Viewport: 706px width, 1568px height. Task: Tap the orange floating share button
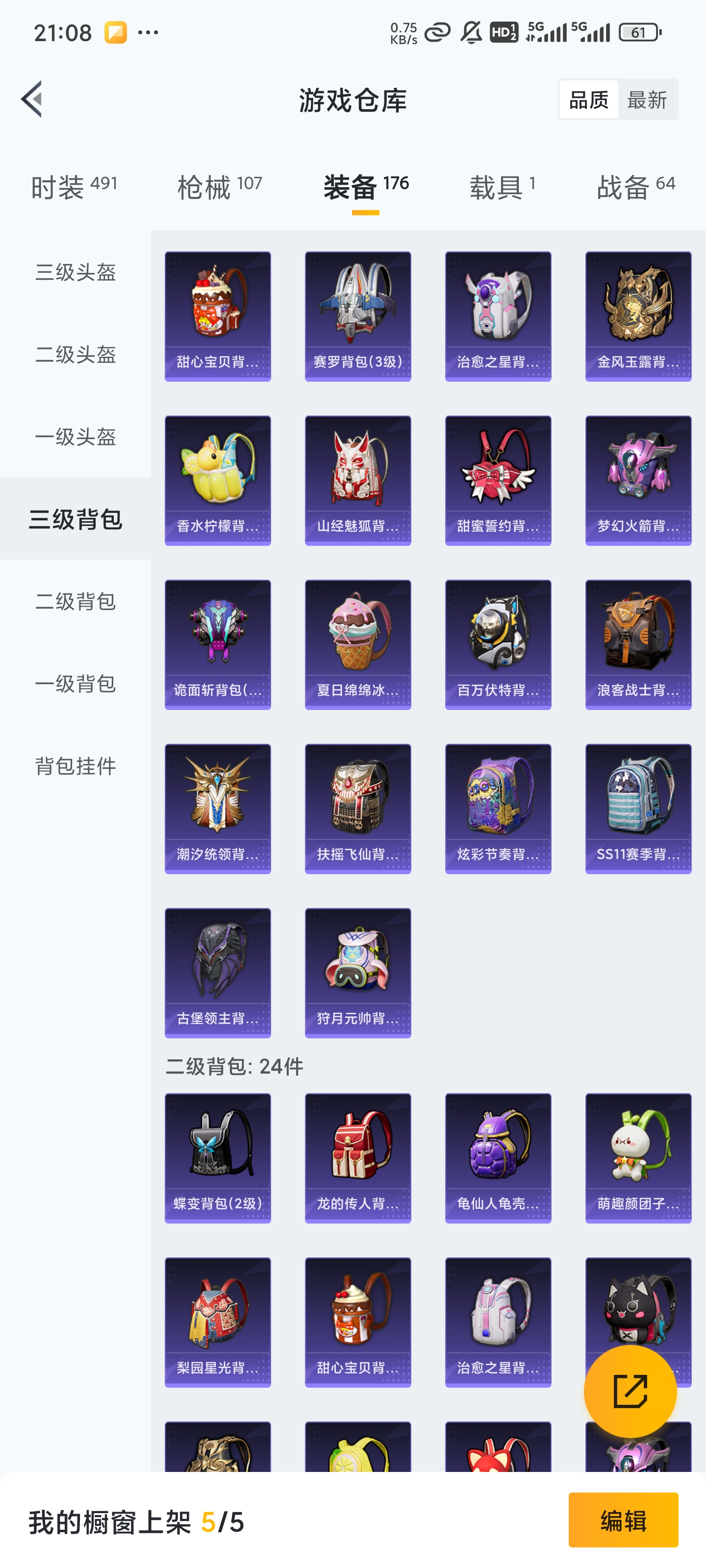[x=630, y=1391]
